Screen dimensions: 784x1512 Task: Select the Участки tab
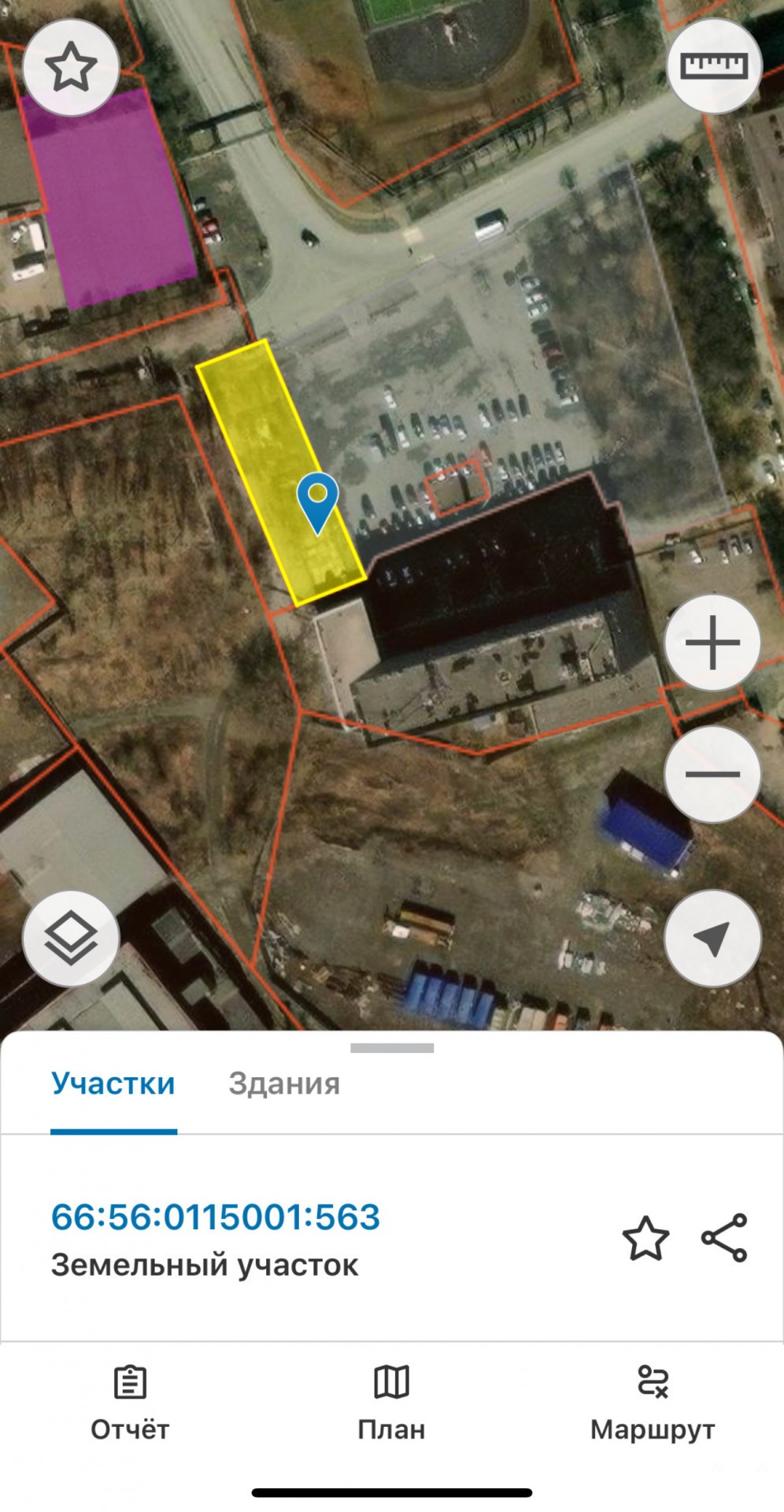click(x=113, y=1084)
